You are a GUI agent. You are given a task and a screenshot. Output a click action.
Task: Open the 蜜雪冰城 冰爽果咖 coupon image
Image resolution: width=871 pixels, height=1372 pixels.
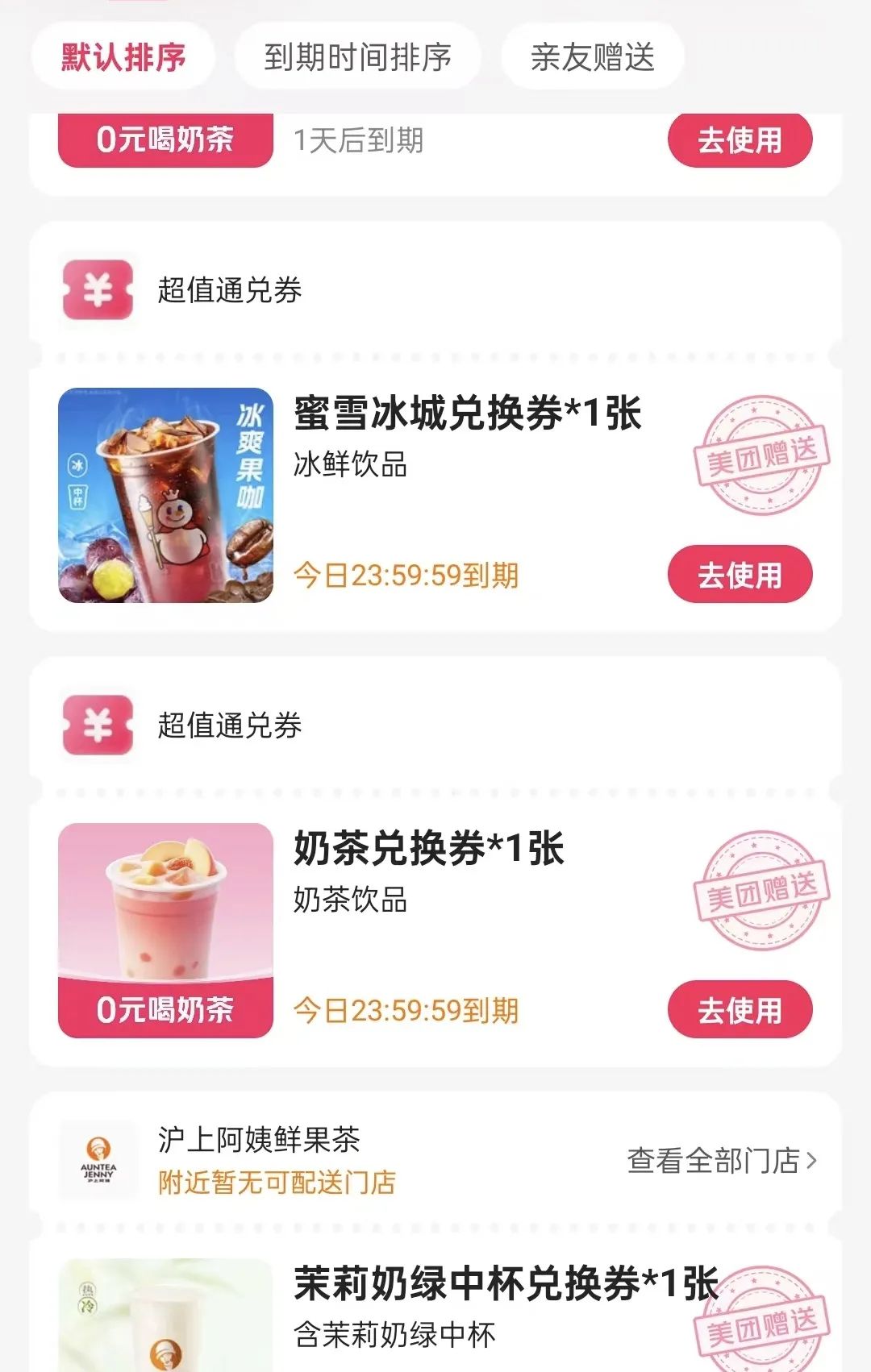[166, 495]
